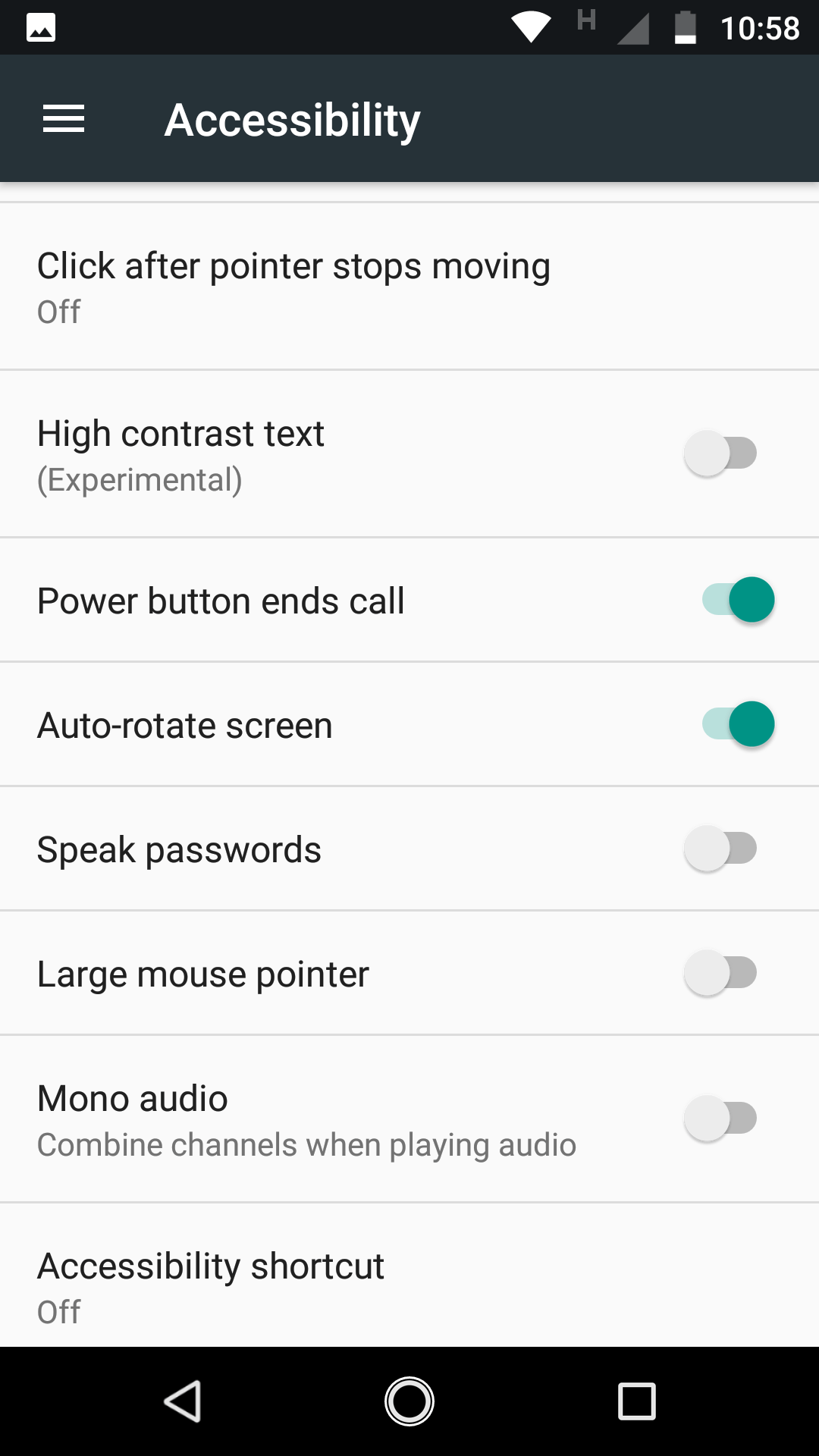
Task: Open Accessibility shortcut settings
Action: pos(409,1276)
